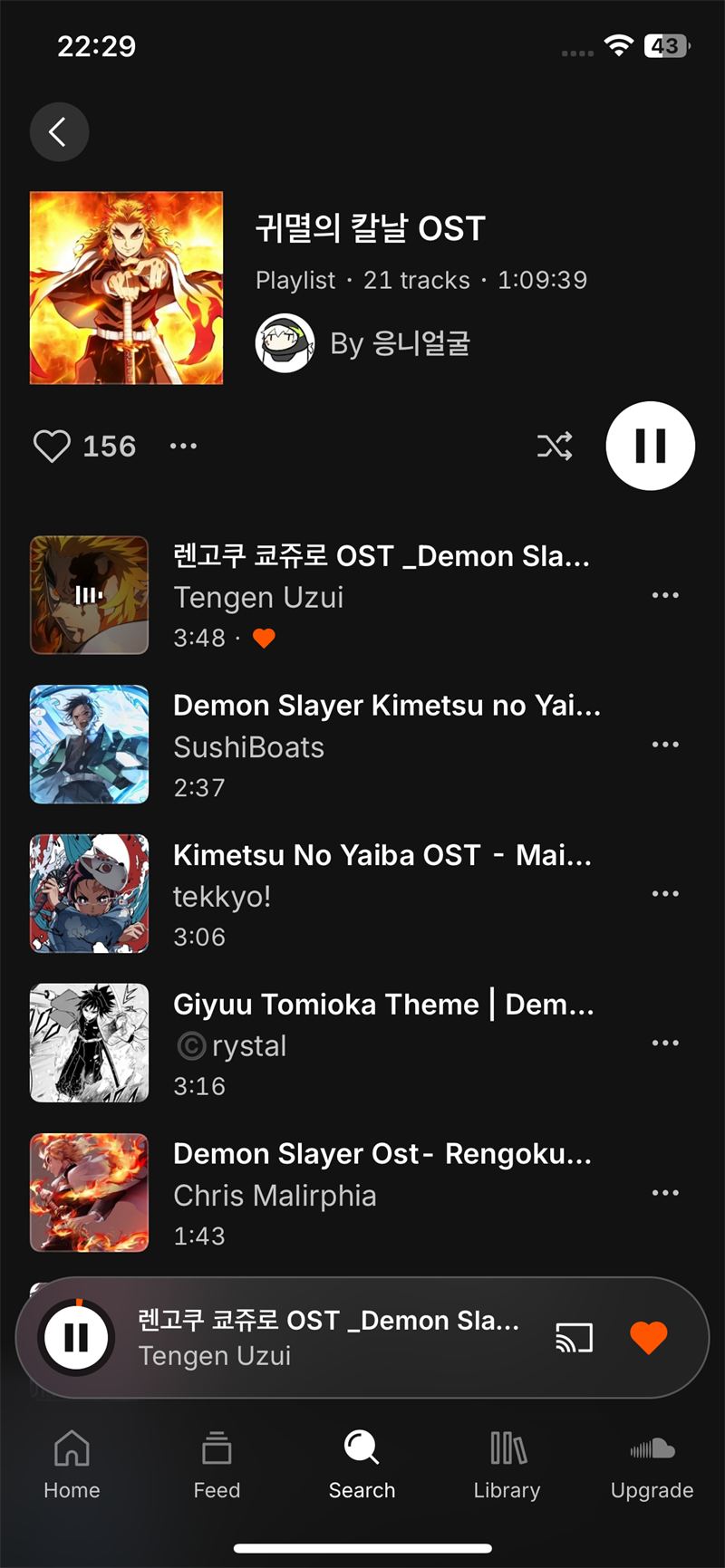Unlike the current song in mini player
Viewport: 725px width, 1568px height.
tap(648, 1337)
